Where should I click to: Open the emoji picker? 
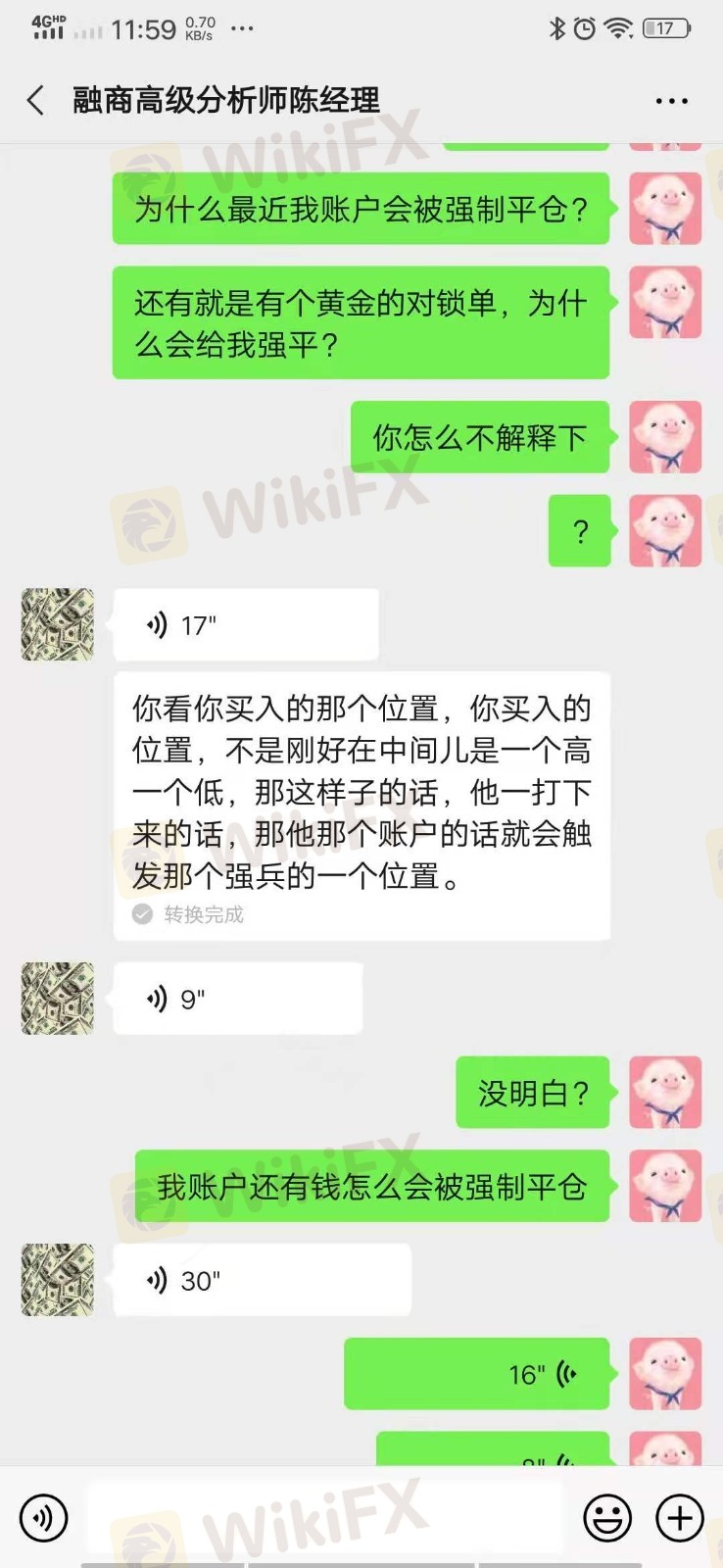606,1518
